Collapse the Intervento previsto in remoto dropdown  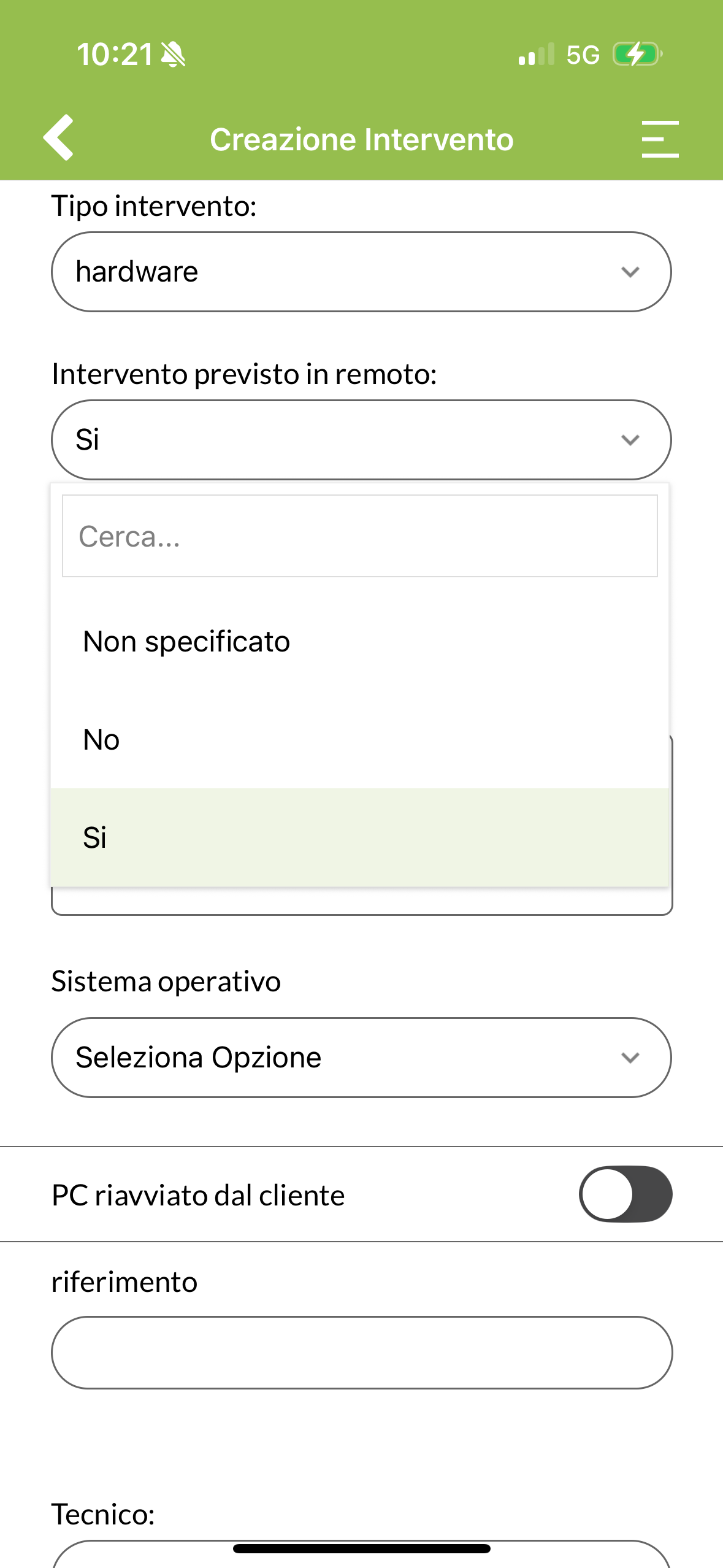pos(361,440)
